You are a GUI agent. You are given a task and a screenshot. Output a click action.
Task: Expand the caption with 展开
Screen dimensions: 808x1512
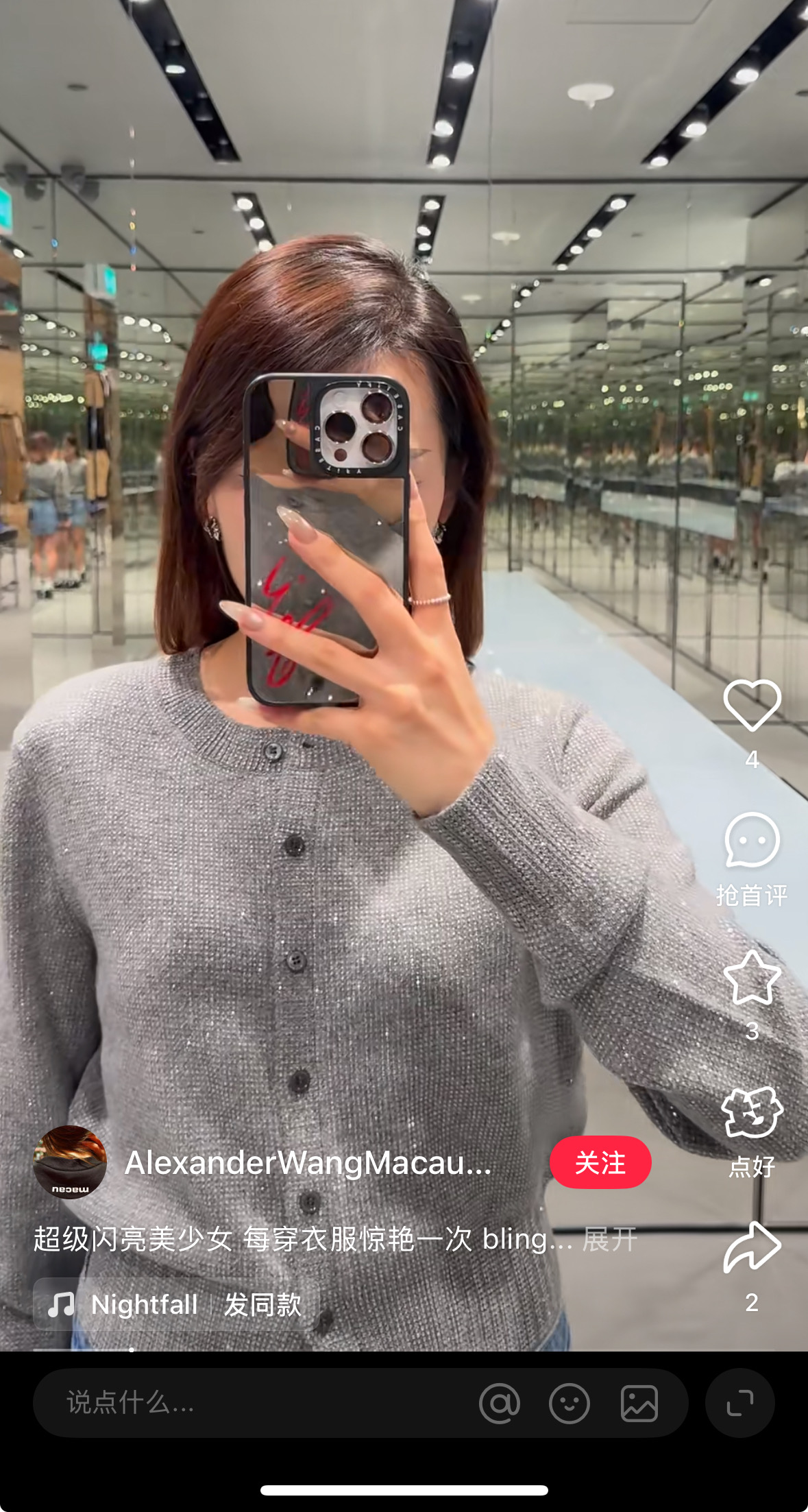tap(609, 1240)
